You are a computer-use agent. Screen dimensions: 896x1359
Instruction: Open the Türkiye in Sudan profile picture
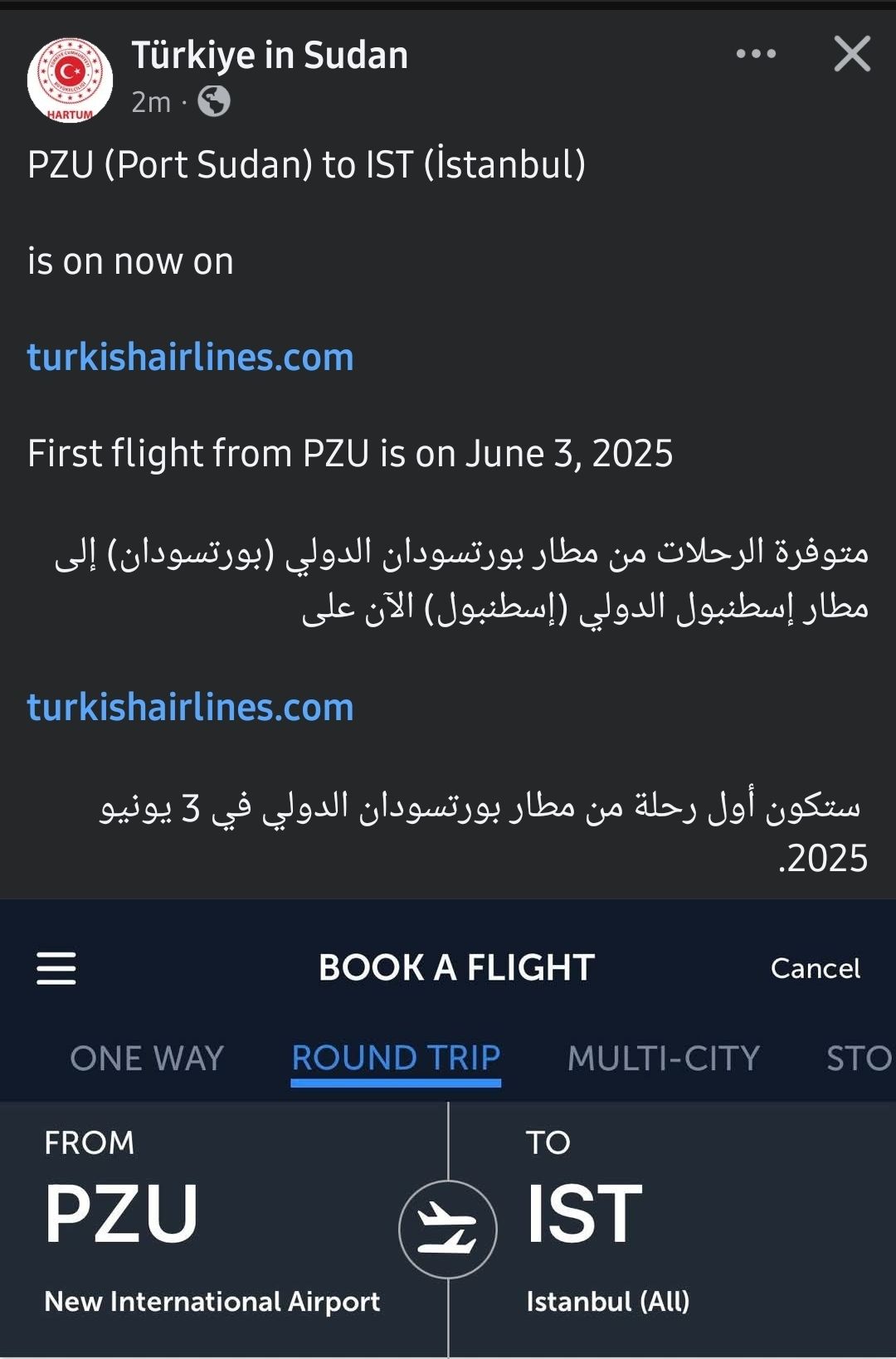point(70,80)
